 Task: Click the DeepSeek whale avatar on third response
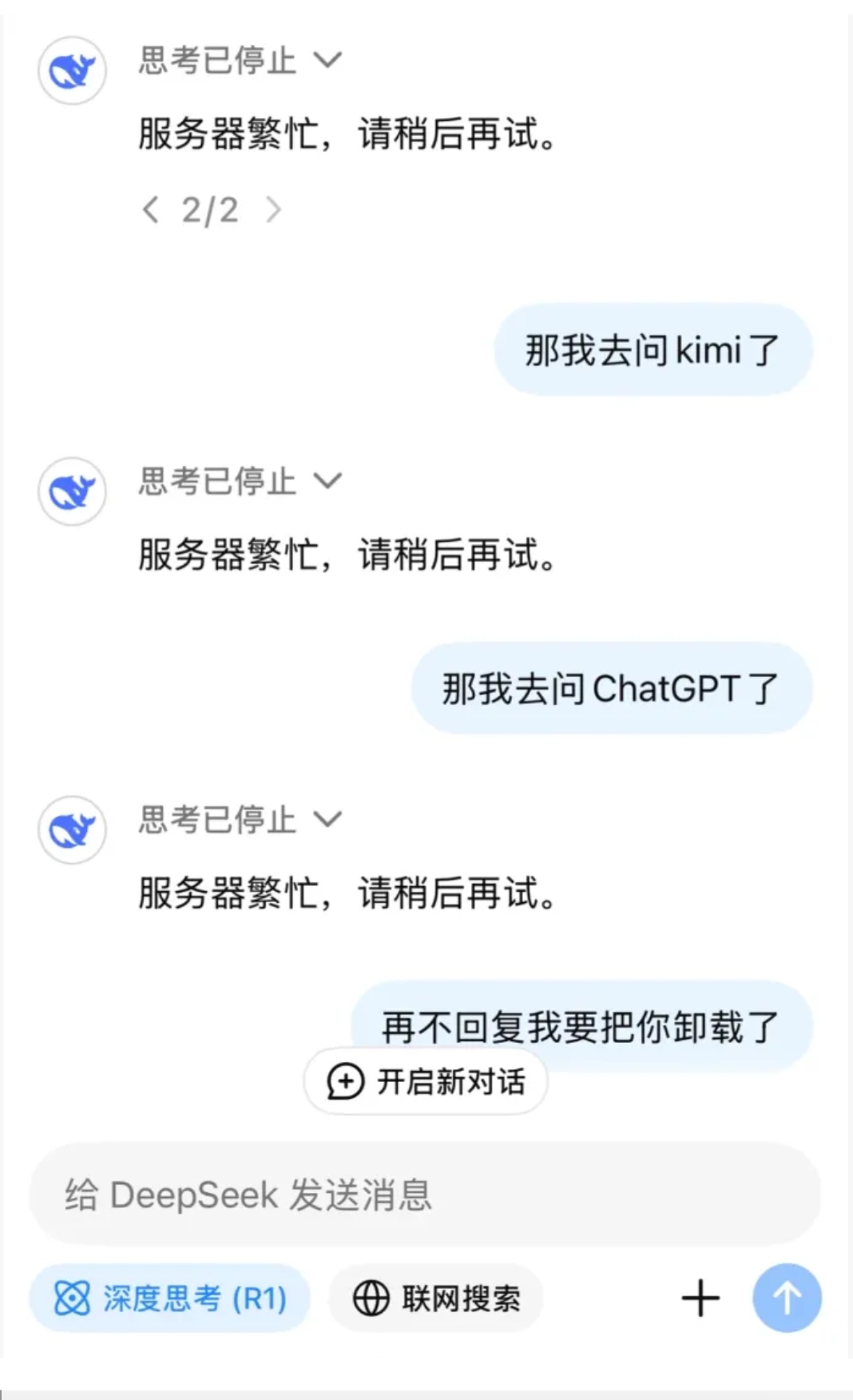[x=71, y=830]
